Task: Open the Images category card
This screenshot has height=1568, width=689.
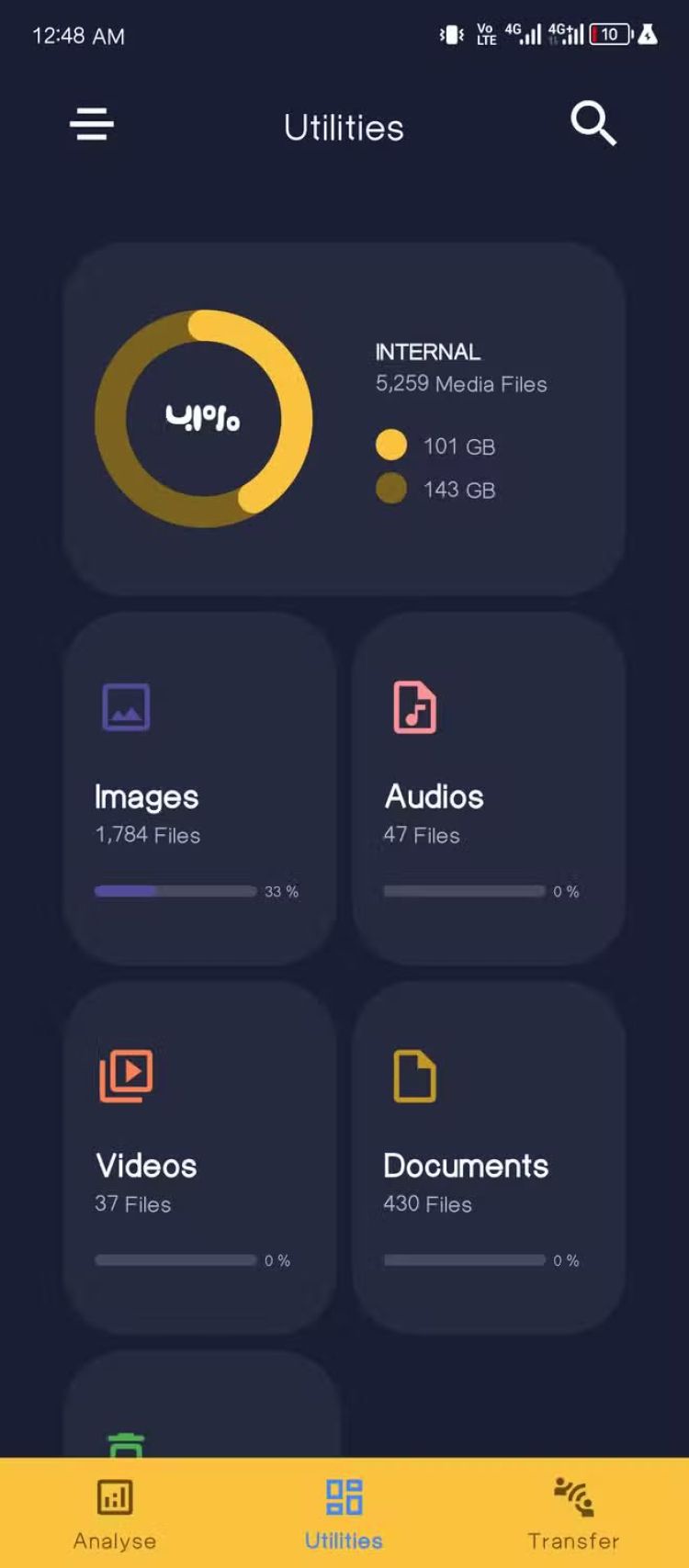Action: click(x=199, y=788)
